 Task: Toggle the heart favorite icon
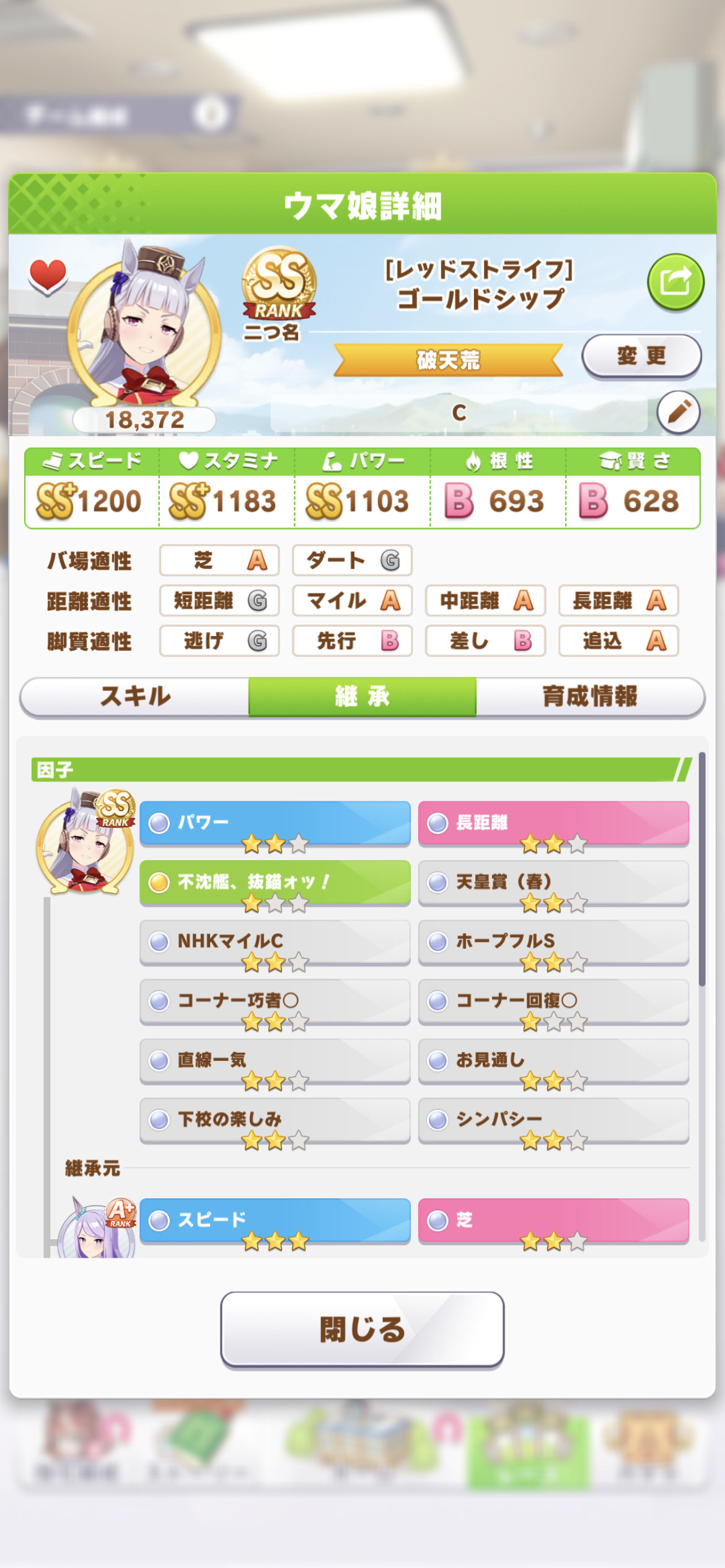(48, 275)
